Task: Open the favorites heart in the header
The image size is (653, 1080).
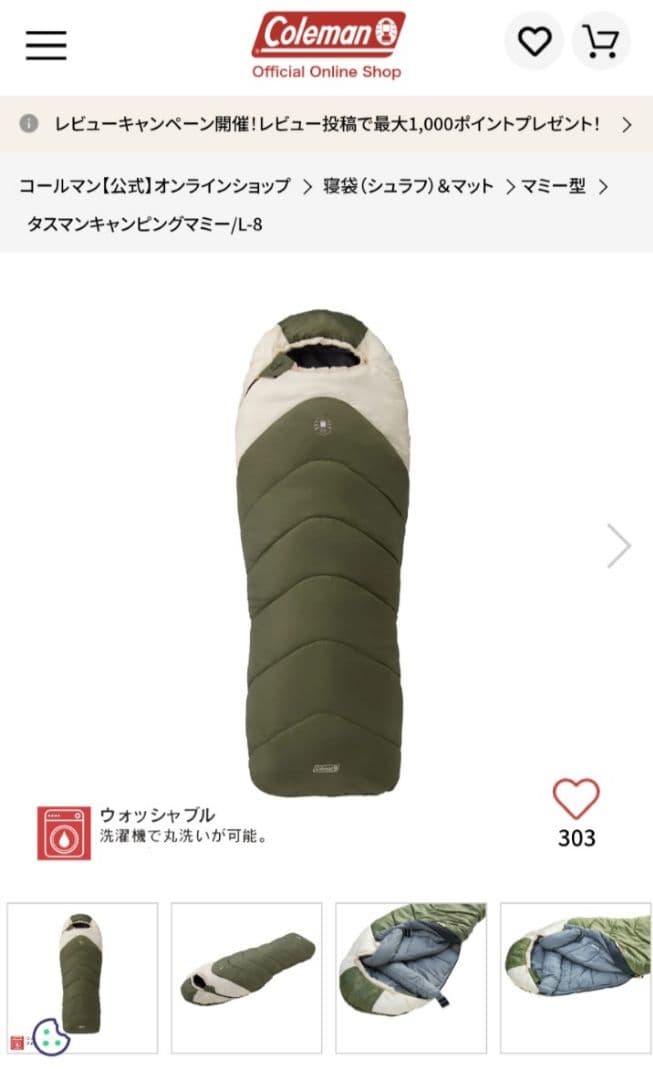Action: [534, 41]
